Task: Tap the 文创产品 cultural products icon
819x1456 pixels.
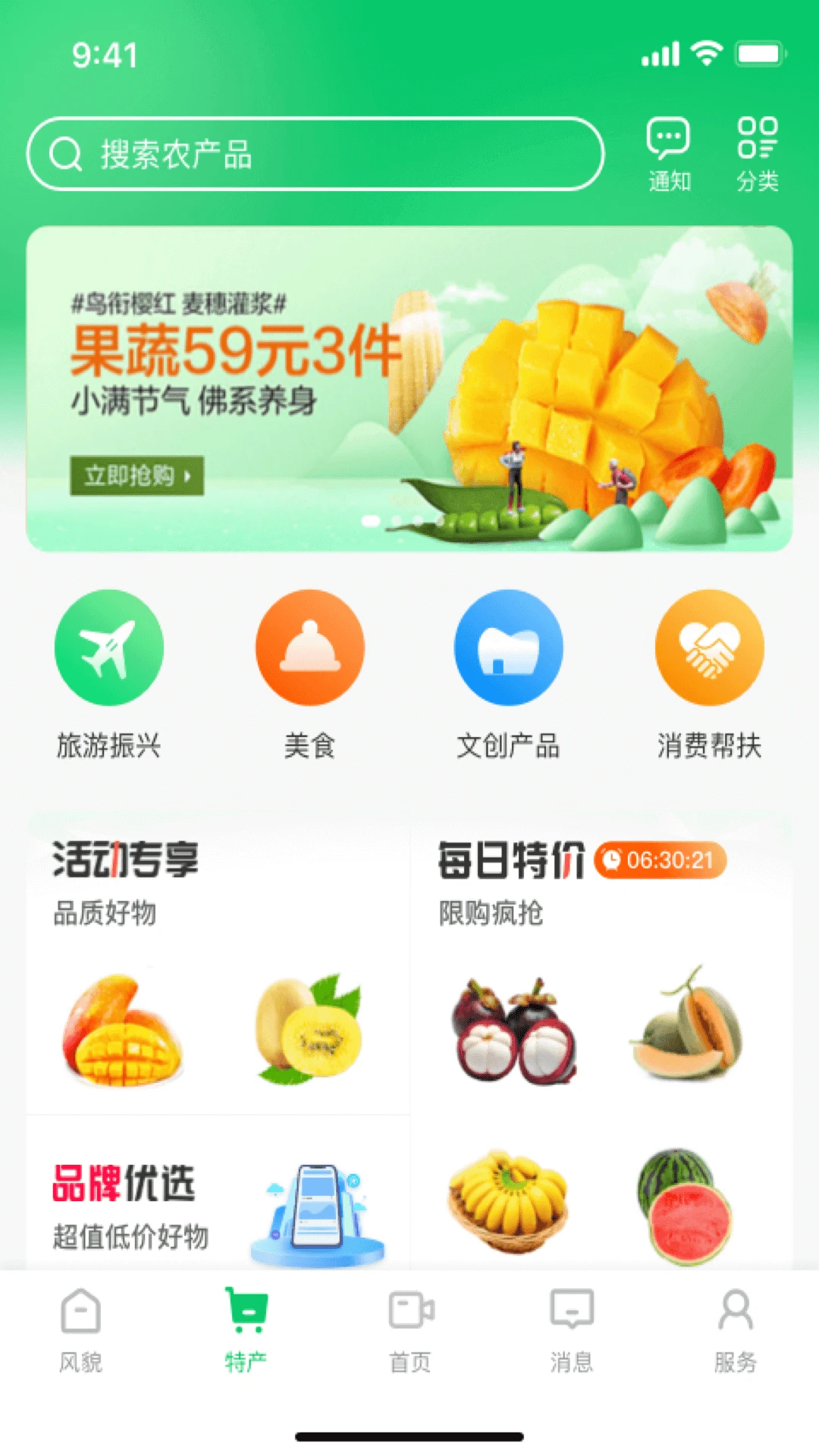Action: tap(509, 647)
